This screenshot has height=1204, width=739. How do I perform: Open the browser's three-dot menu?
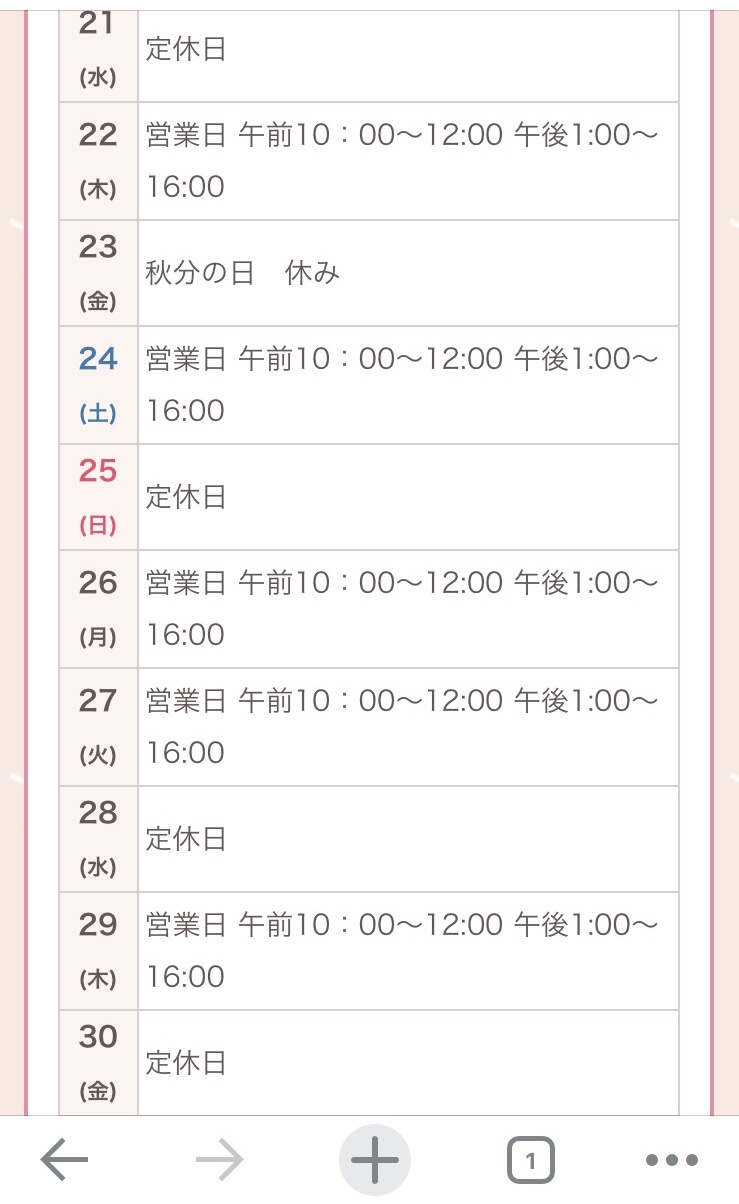pos(672,1161)
